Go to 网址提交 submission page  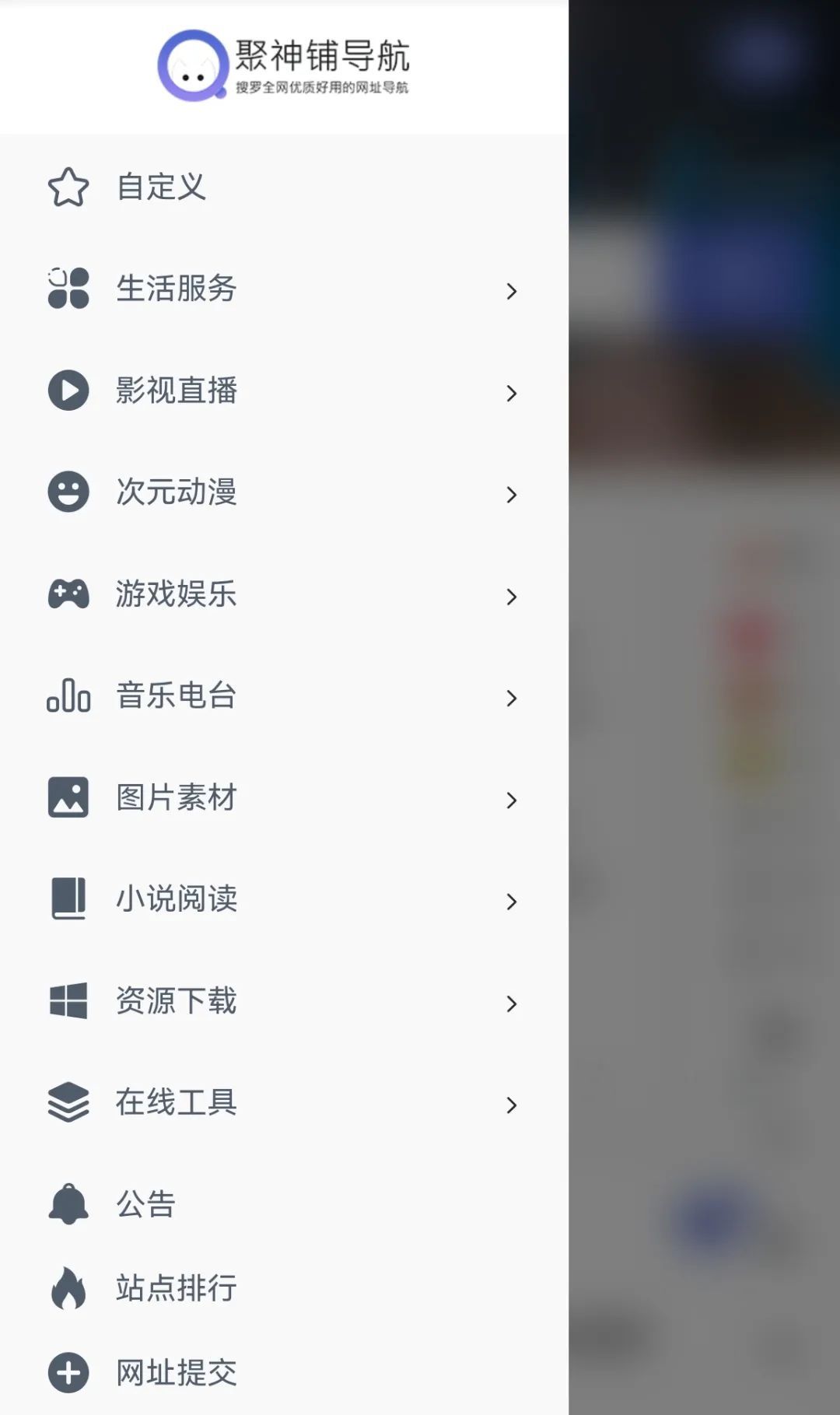coord(176,1373)
